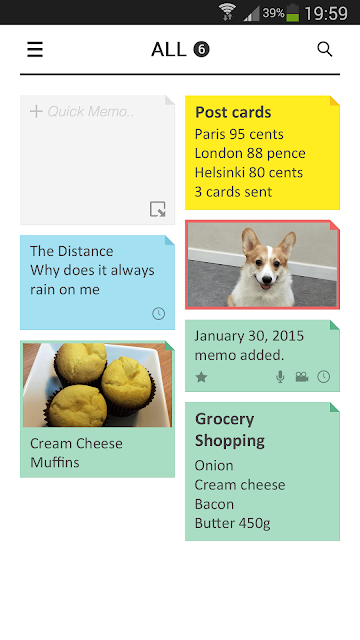Open the corgi dog photo memo
Screen dimensions: 360x640
tap(262, 264)
